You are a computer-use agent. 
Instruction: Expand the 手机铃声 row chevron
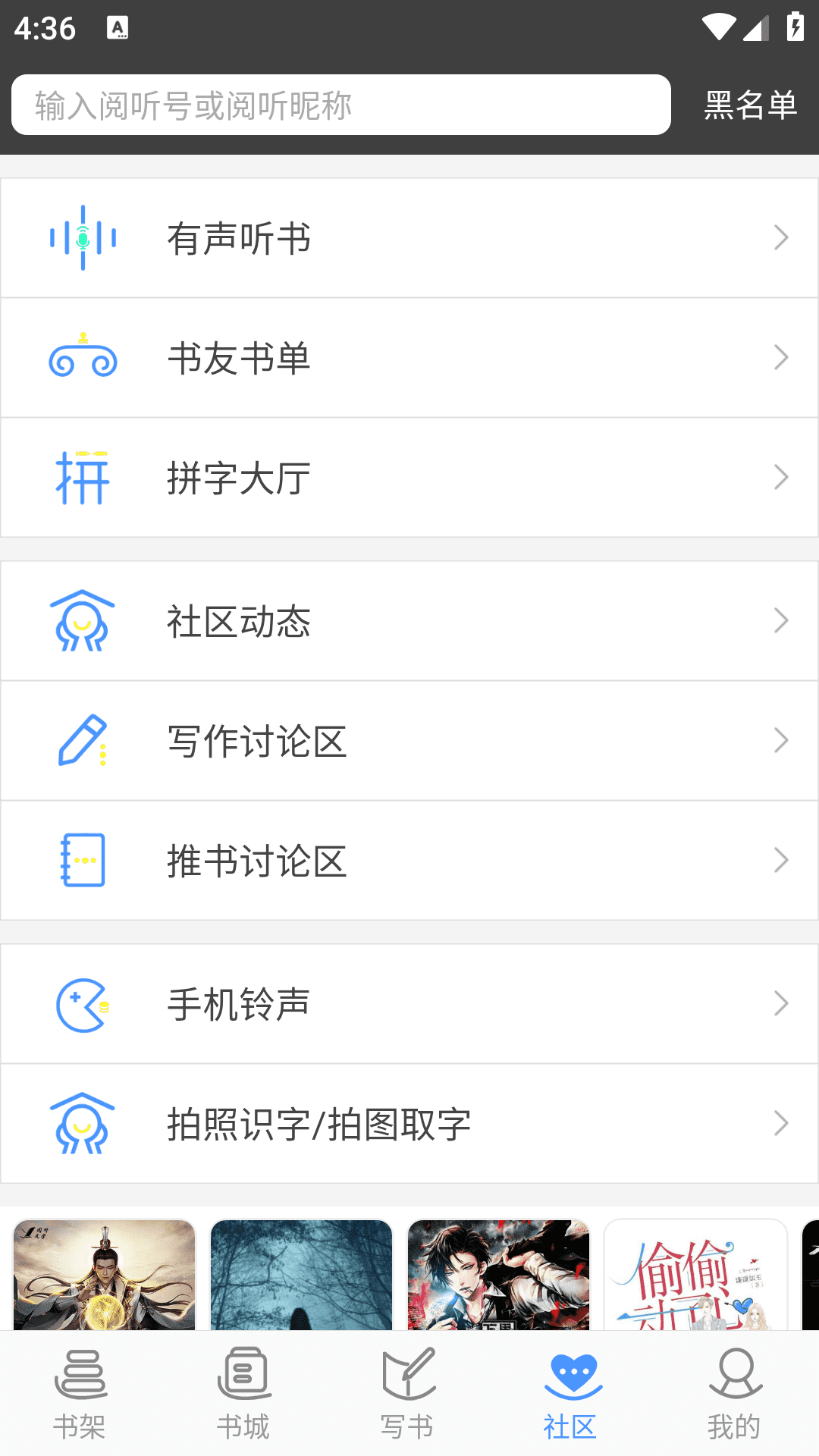pos(782,1003)
